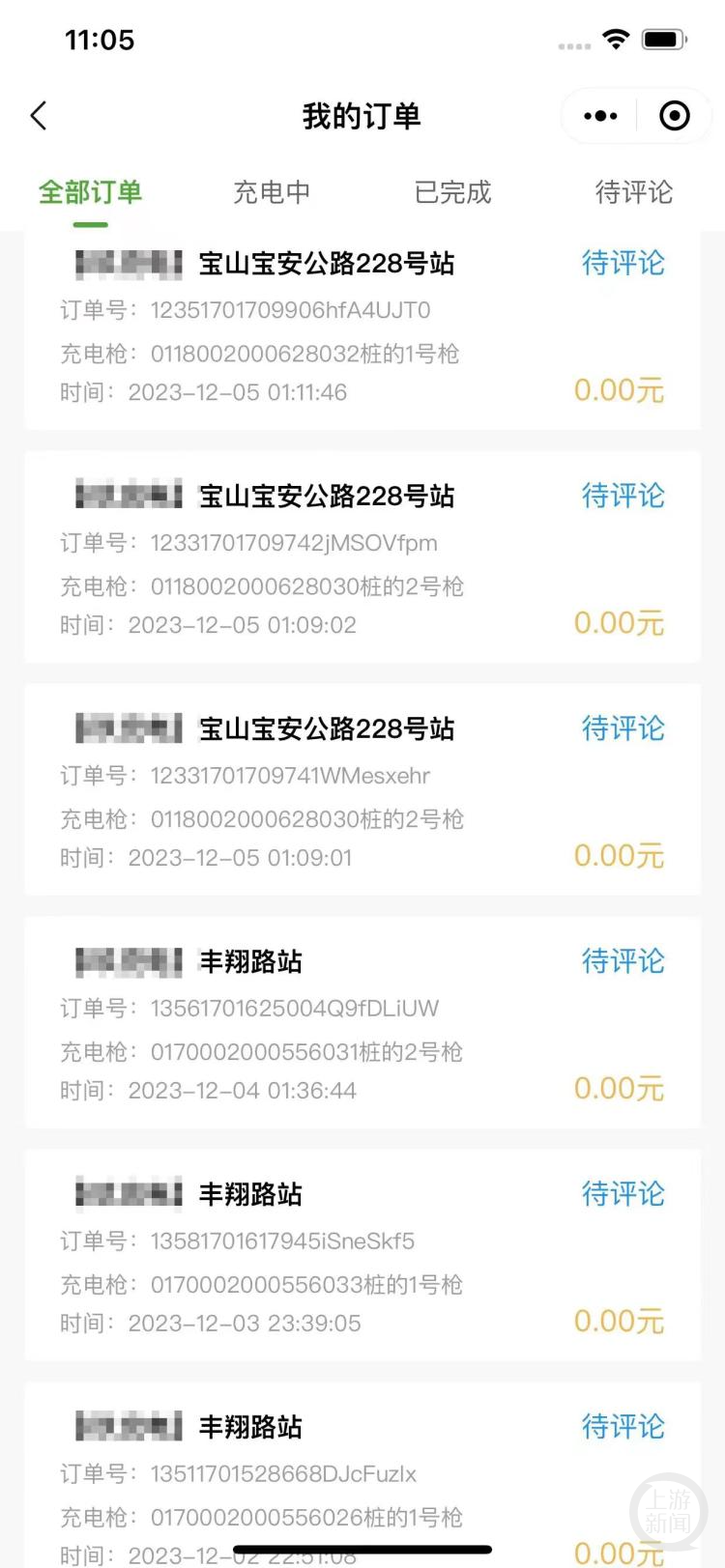Viewport: 725px width, 1568px height.
Task: Open order 12331701709742jMSOVfpm
Action: coord(362,556)
